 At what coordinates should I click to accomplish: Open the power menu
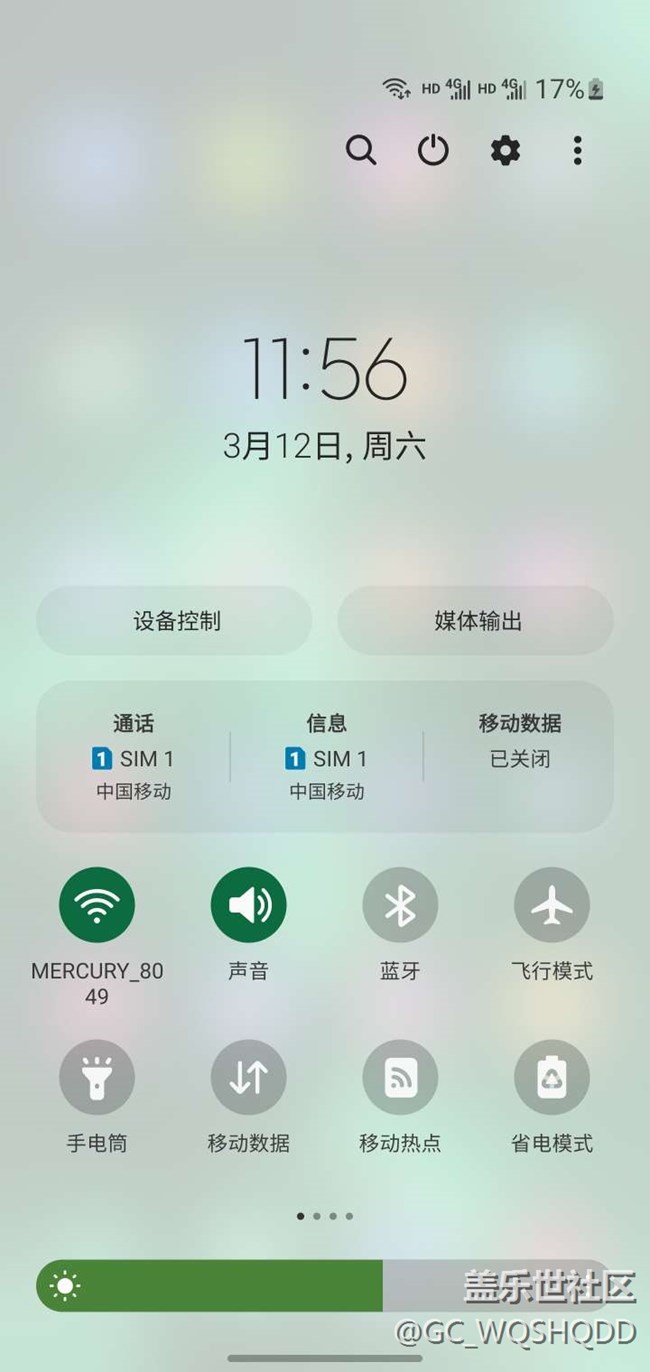[x=433, y=150]
